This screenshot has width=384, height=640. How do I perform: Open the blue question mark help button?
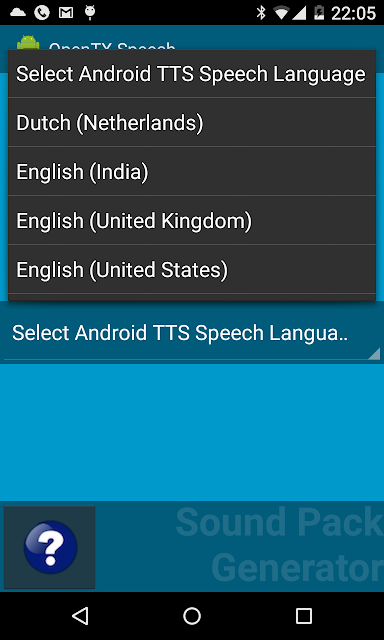point(50,547)
